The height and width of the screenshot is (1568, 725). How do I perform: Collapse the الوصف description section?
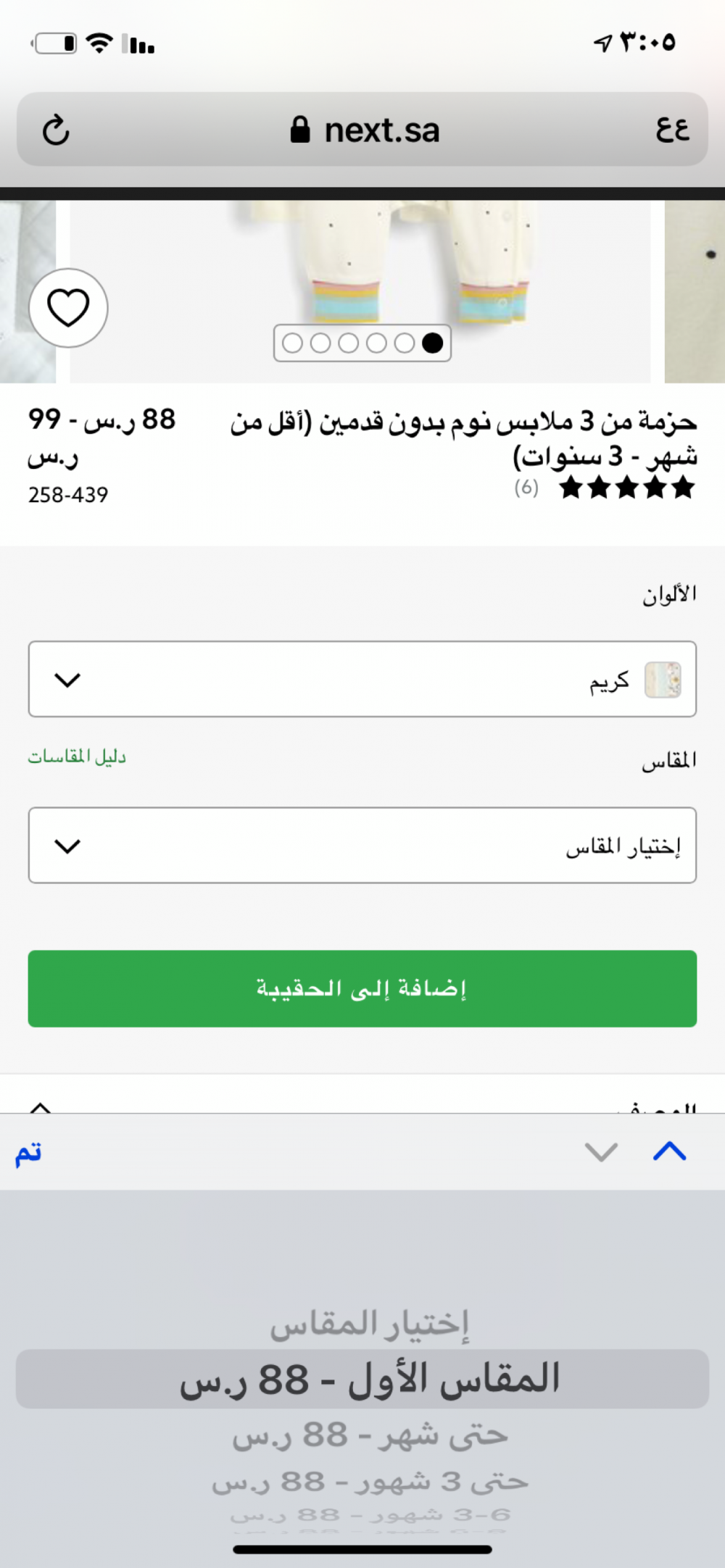[41, 1106]
